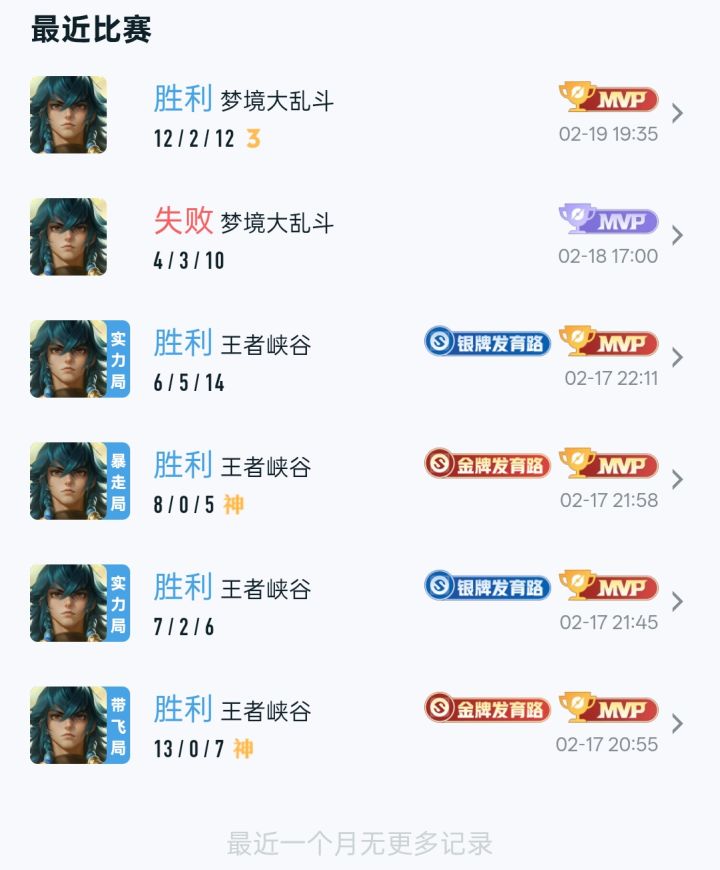This screenshot has height=870, width=720.
Task: Open the 7/2/6 match from 02-17 21:45
Action: (360, 603)
